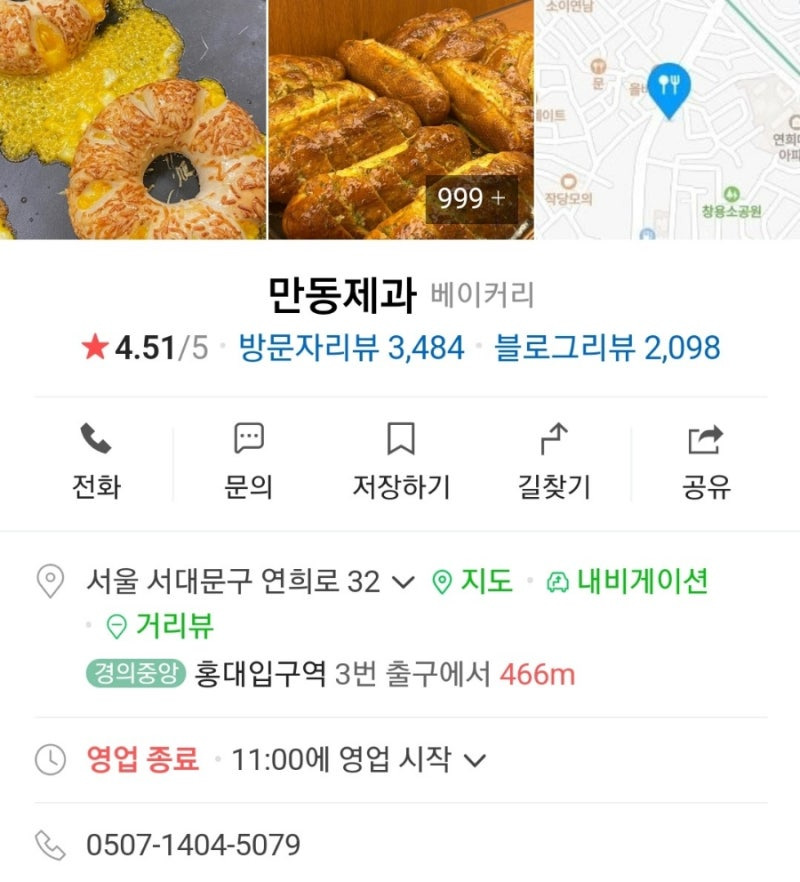Open 방문자리뷰 3,484 reviews
Image resolution: width=800 pixels, height=882 pixels.
(x=351, y=348)
